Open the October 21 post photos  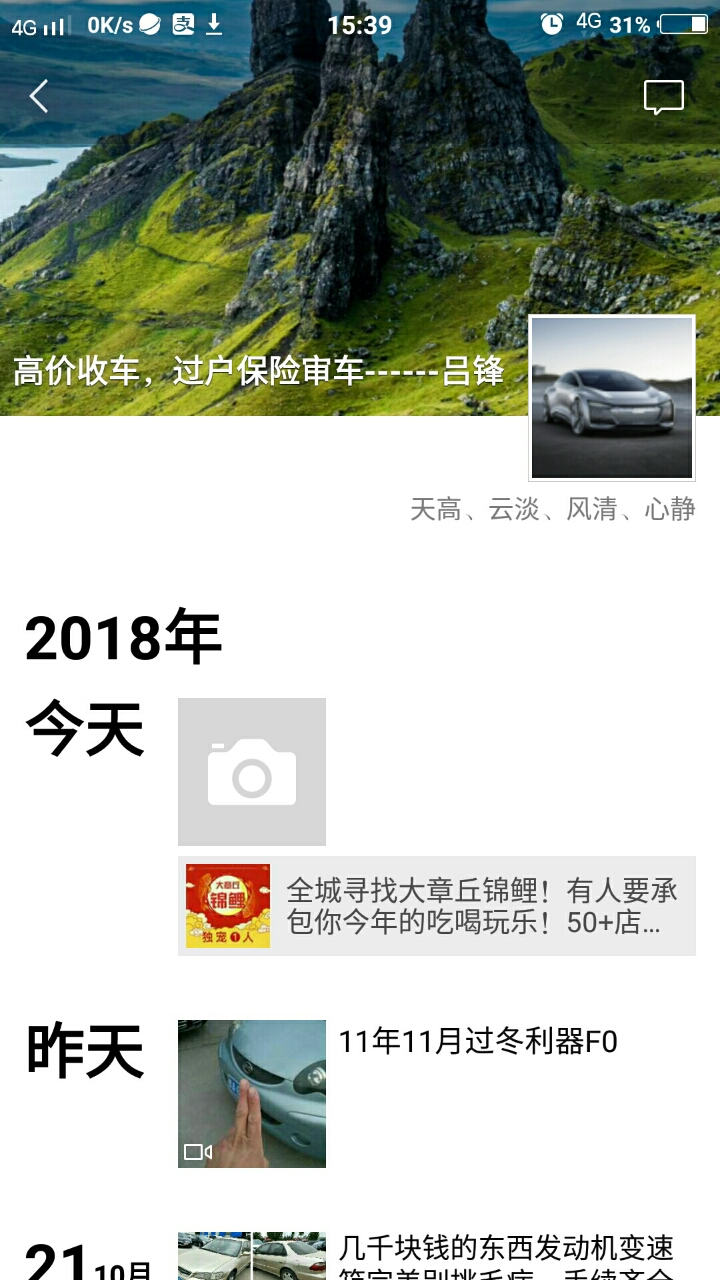click(x=252, y=1256)
